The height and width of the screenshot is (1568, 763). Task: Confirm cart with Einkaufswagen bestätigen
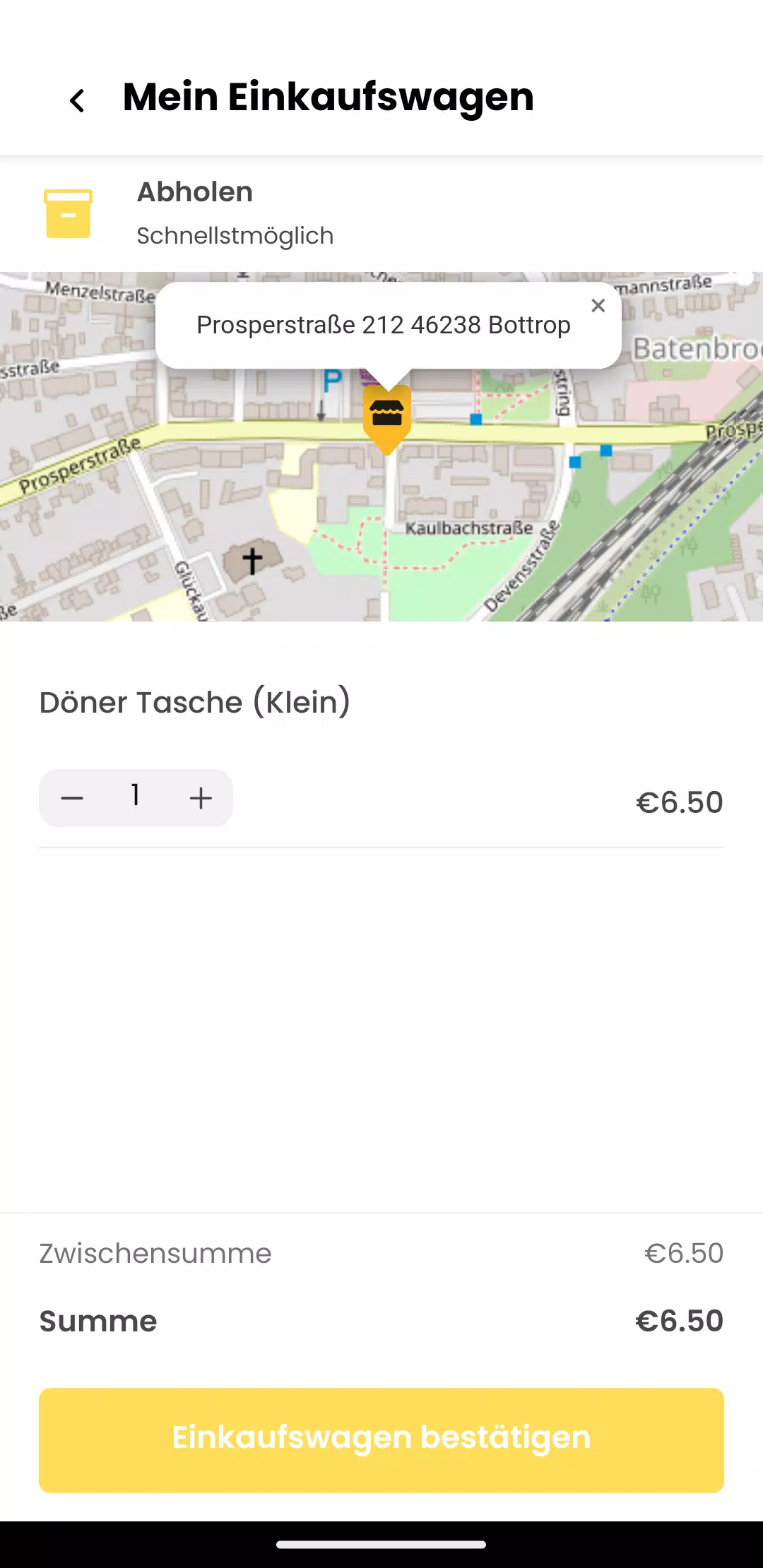(x=381, y=1440)
